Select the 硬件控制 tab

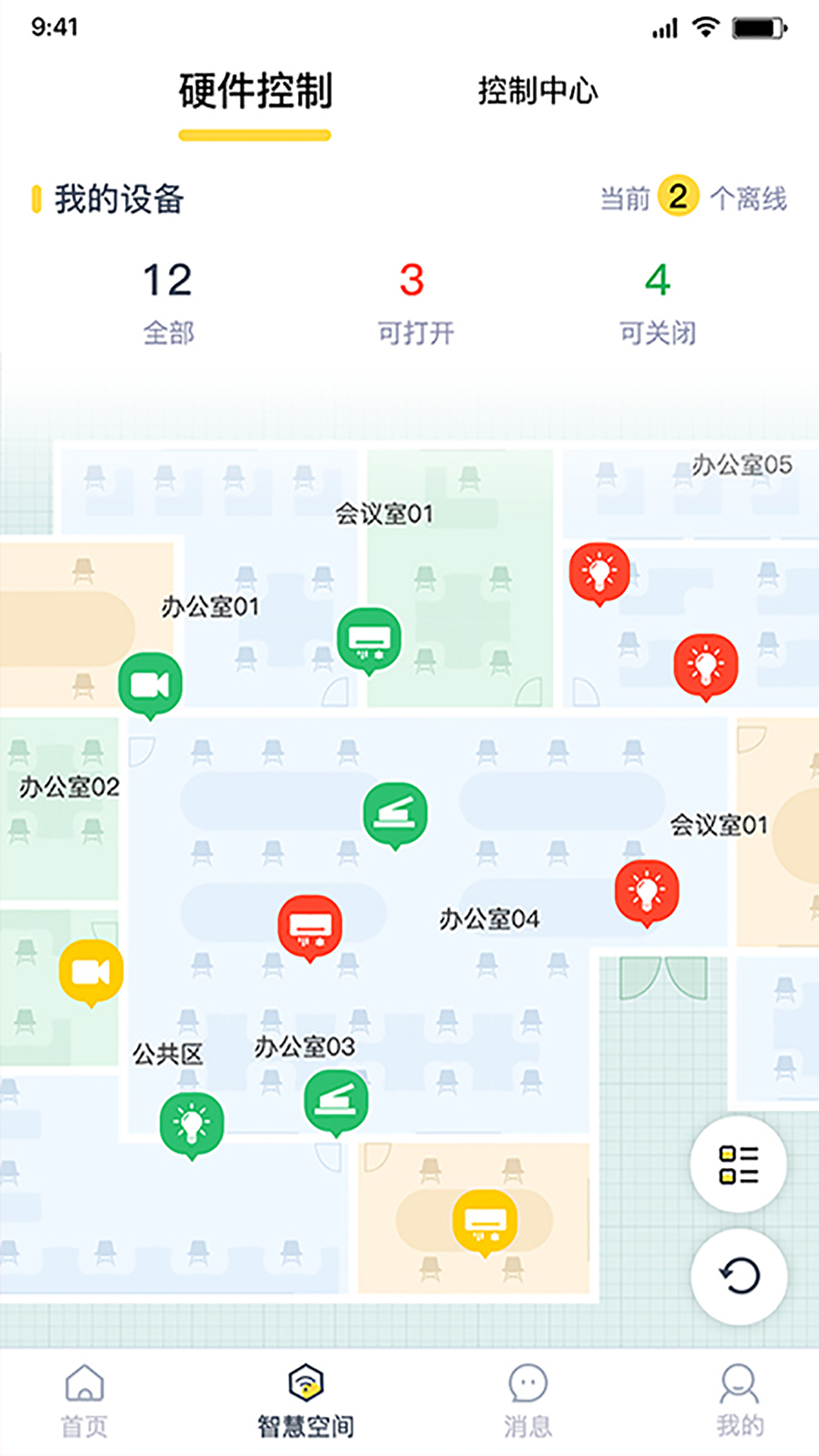click(x=255, y=93)
